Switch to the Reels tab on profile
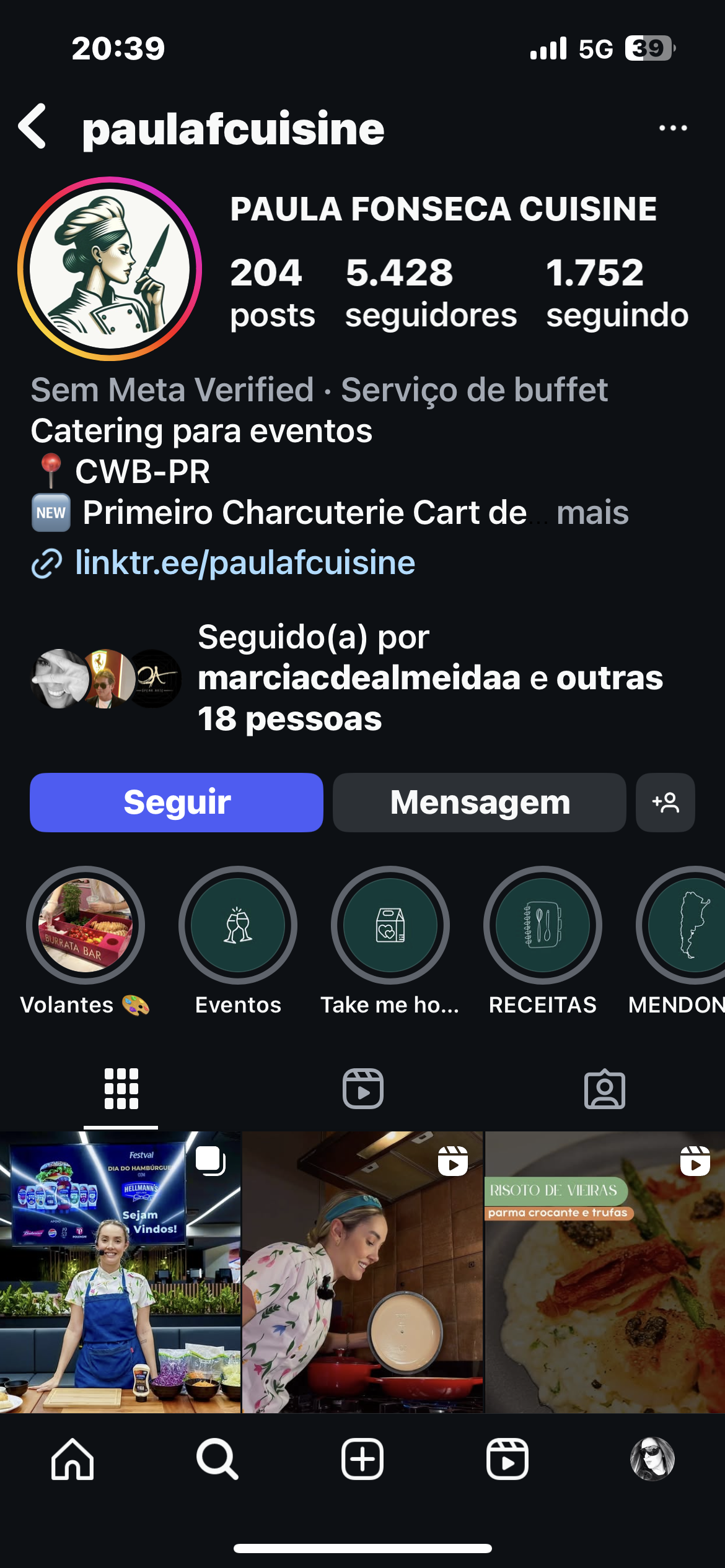 coord(362,1089)
